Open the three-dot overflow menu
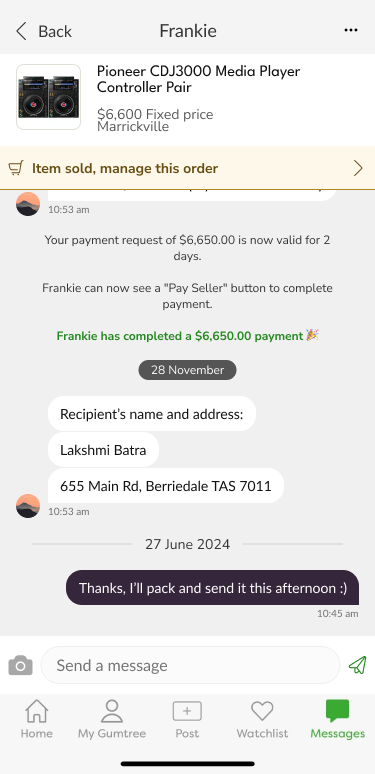375x774 pixels. 351,30
